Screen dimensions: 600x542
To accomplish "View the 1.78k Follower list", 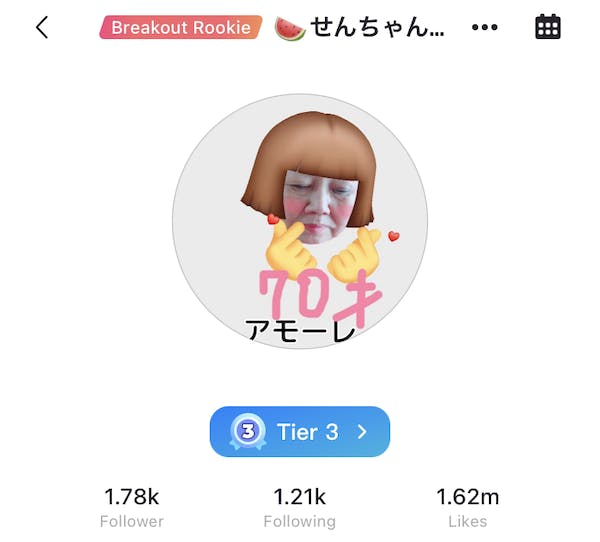I will [132, 507].
